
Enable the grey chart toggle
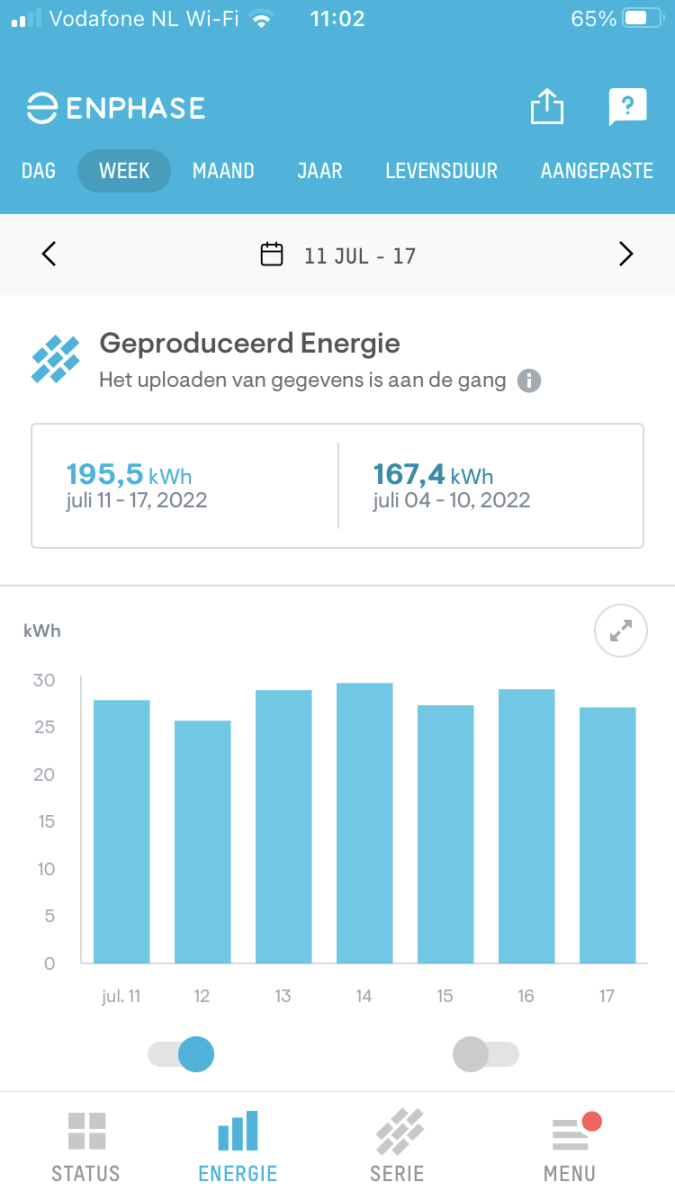coord(486,1054)
